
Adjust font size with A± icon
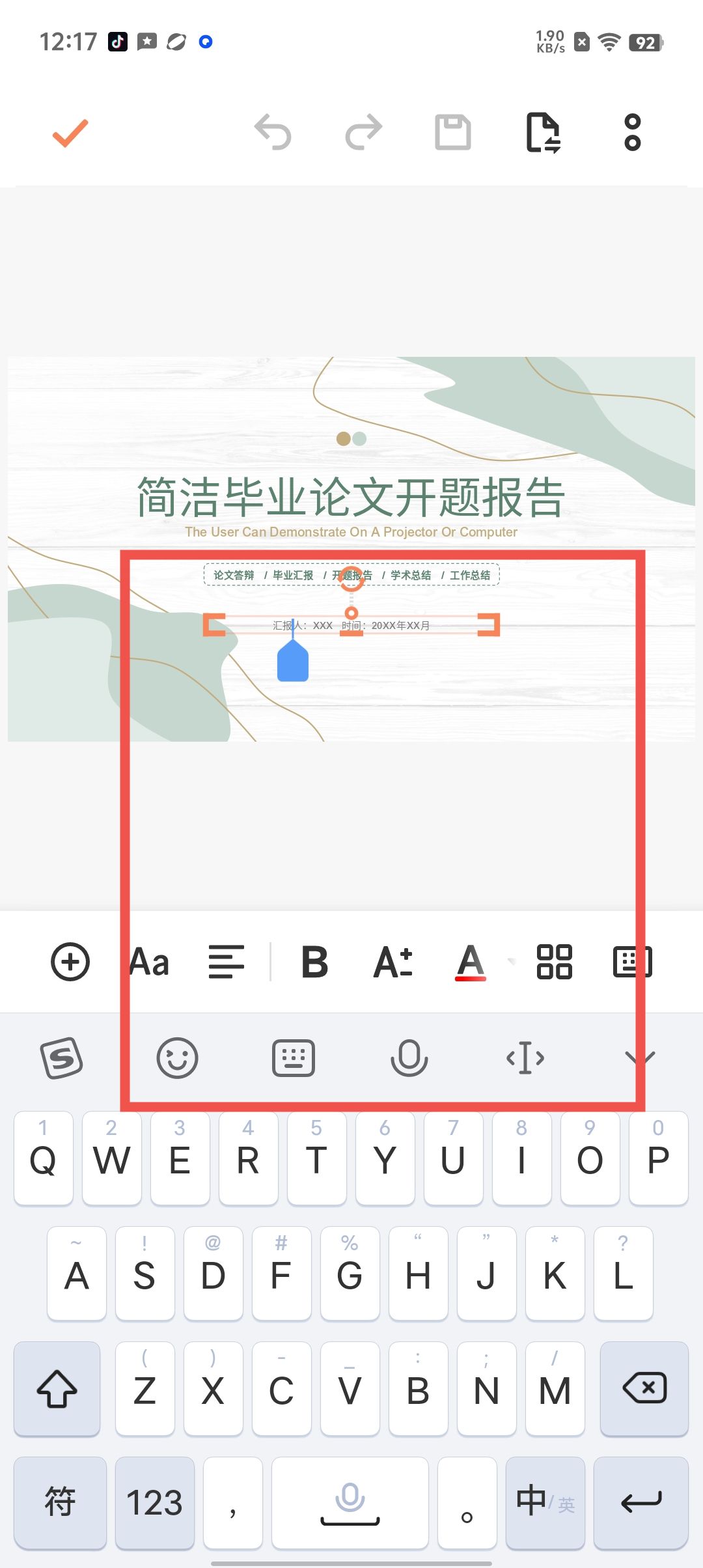click(x=393, y=962)
